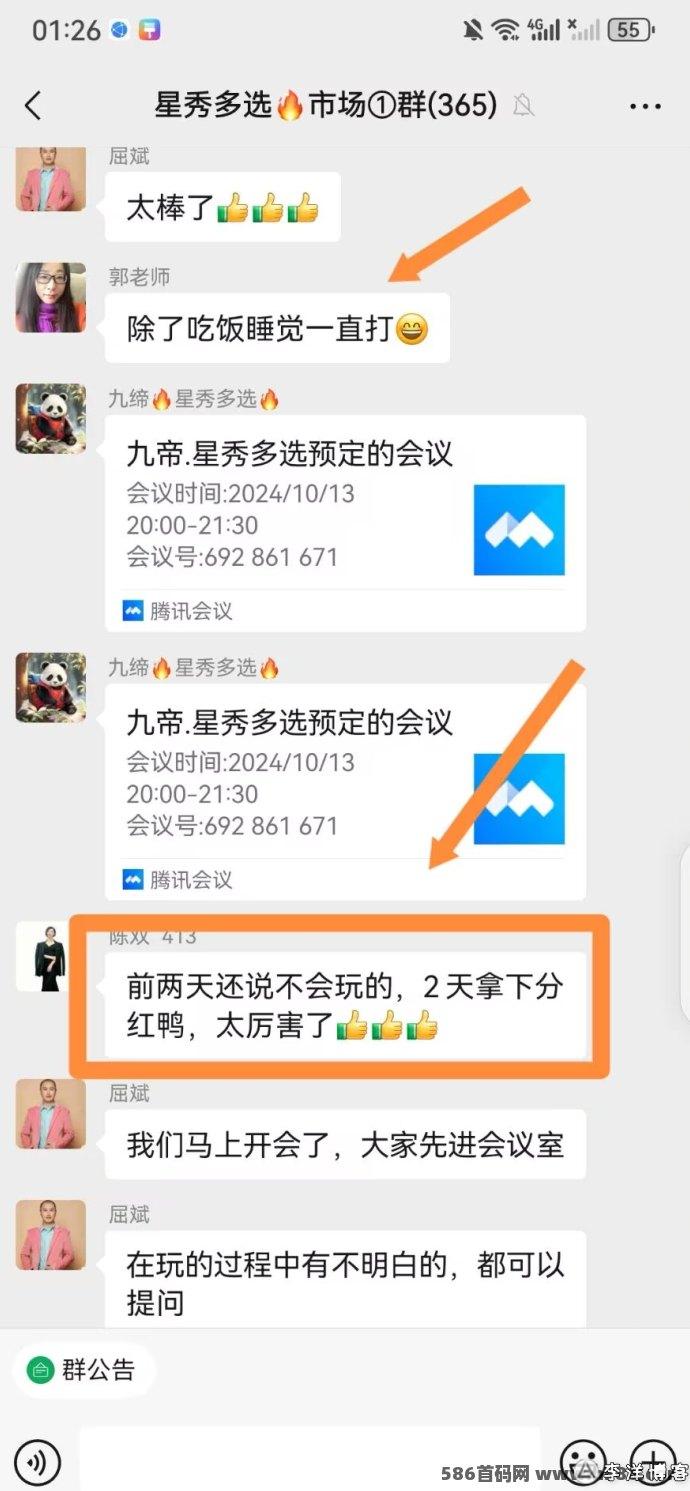Tap the message text field

point(310,1460)
